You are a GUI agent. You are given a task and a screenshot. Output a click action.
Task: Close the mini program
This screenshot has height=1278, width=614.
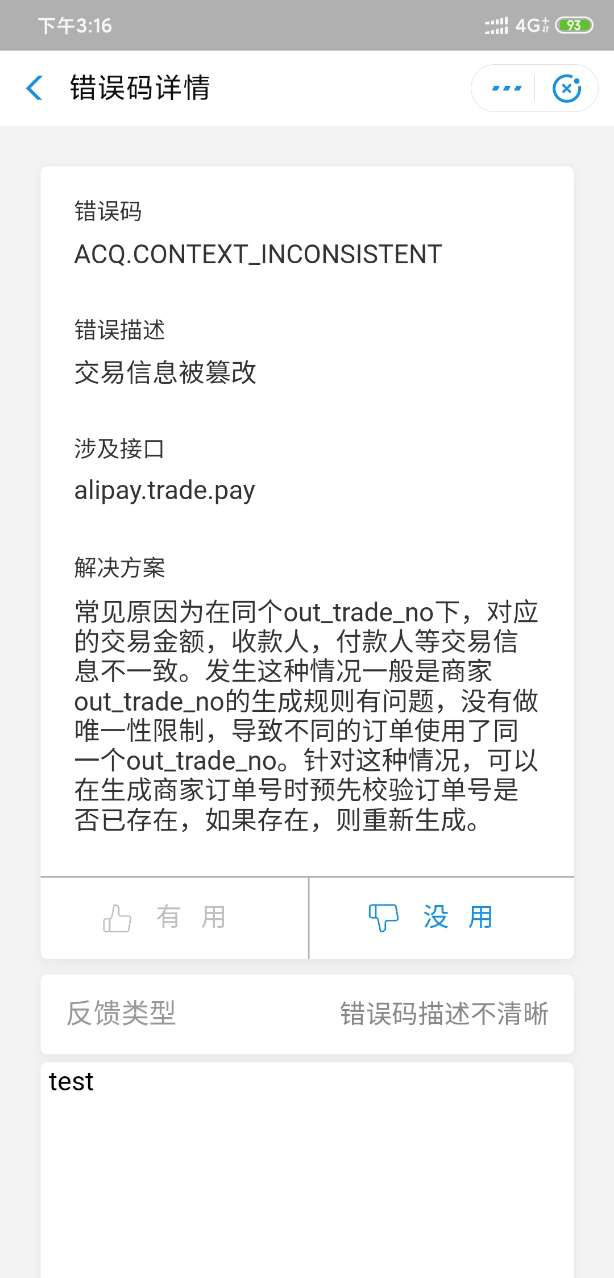[x=567, y=88]
